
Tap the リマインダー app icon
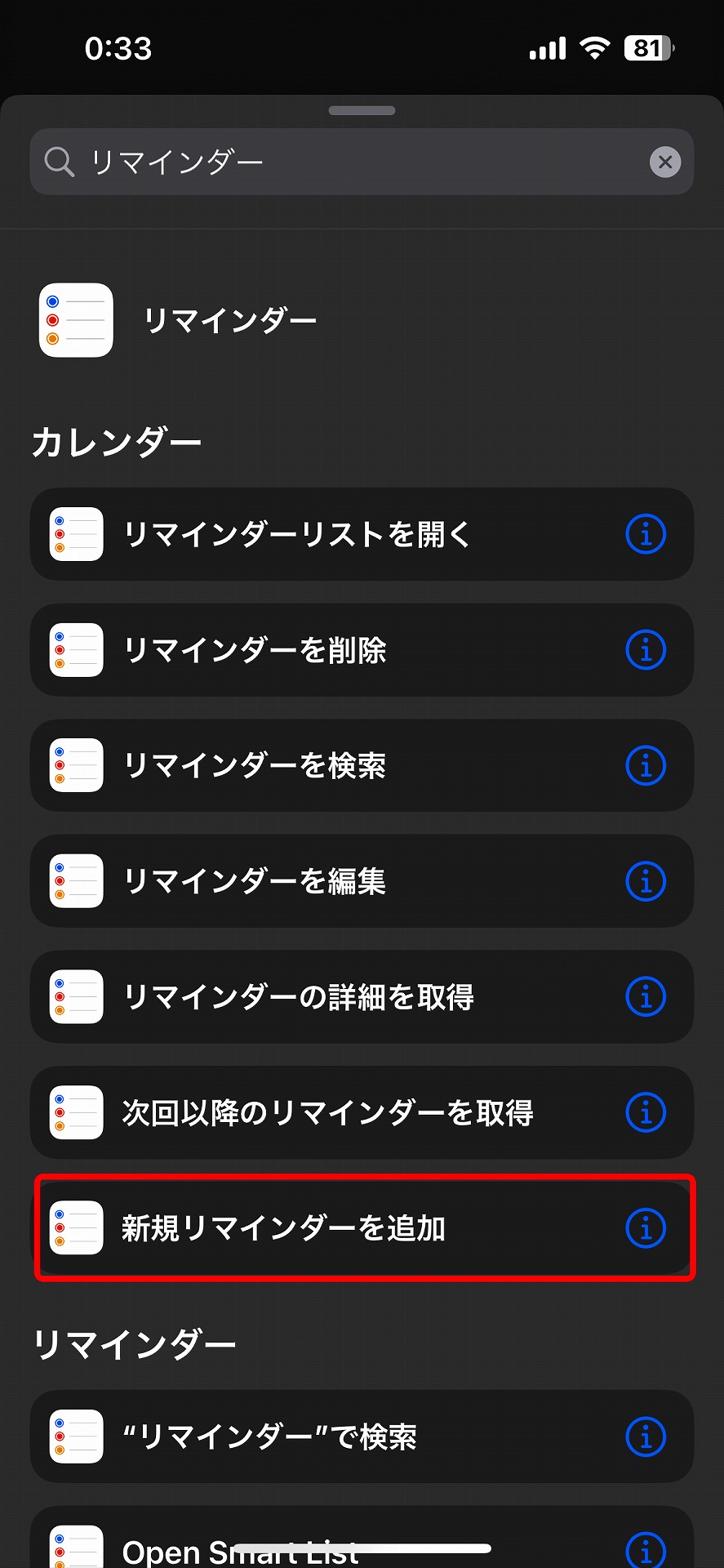point(75,320)
